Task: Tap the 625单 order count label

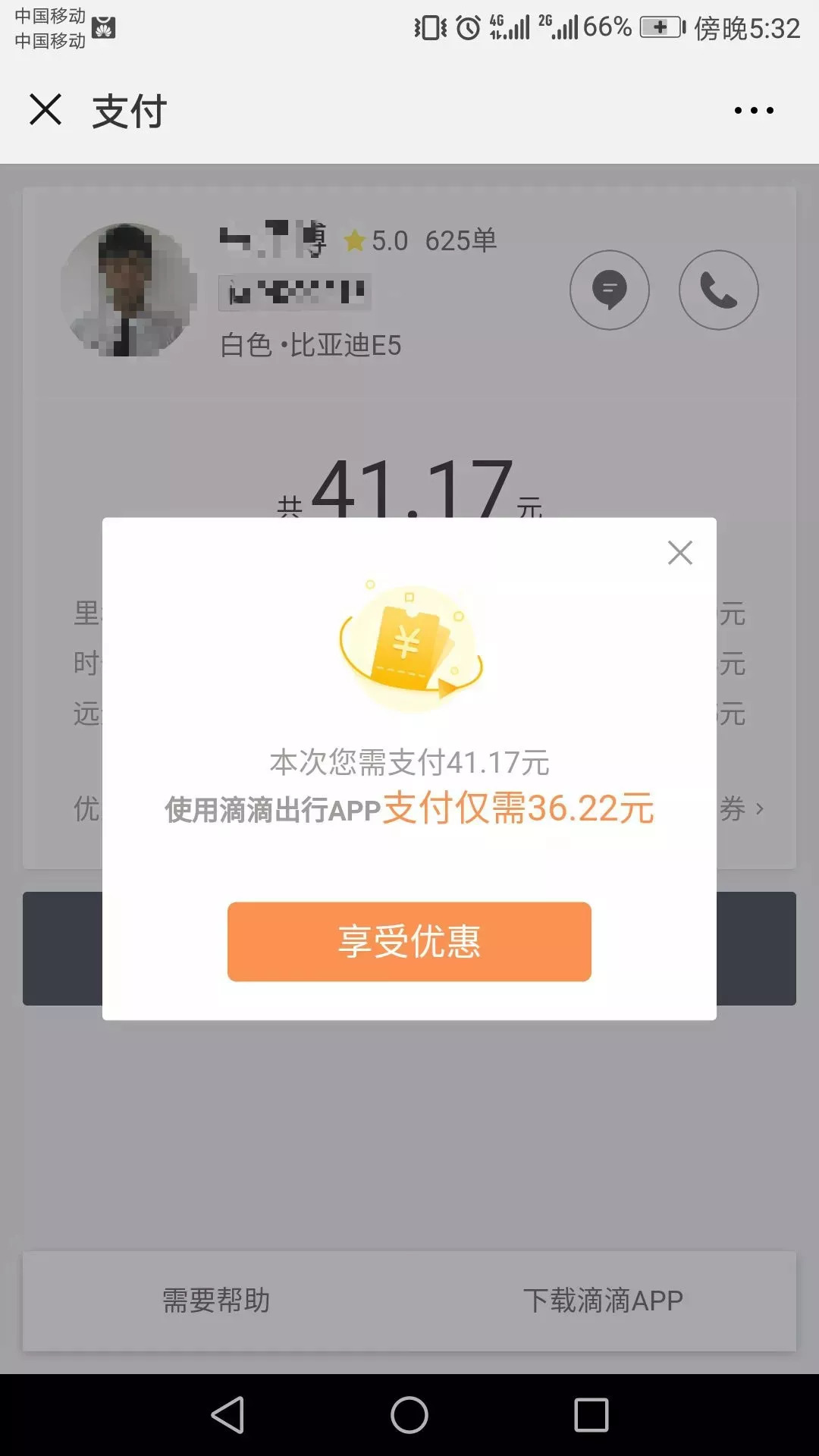Action: click(x=461, y=239)
